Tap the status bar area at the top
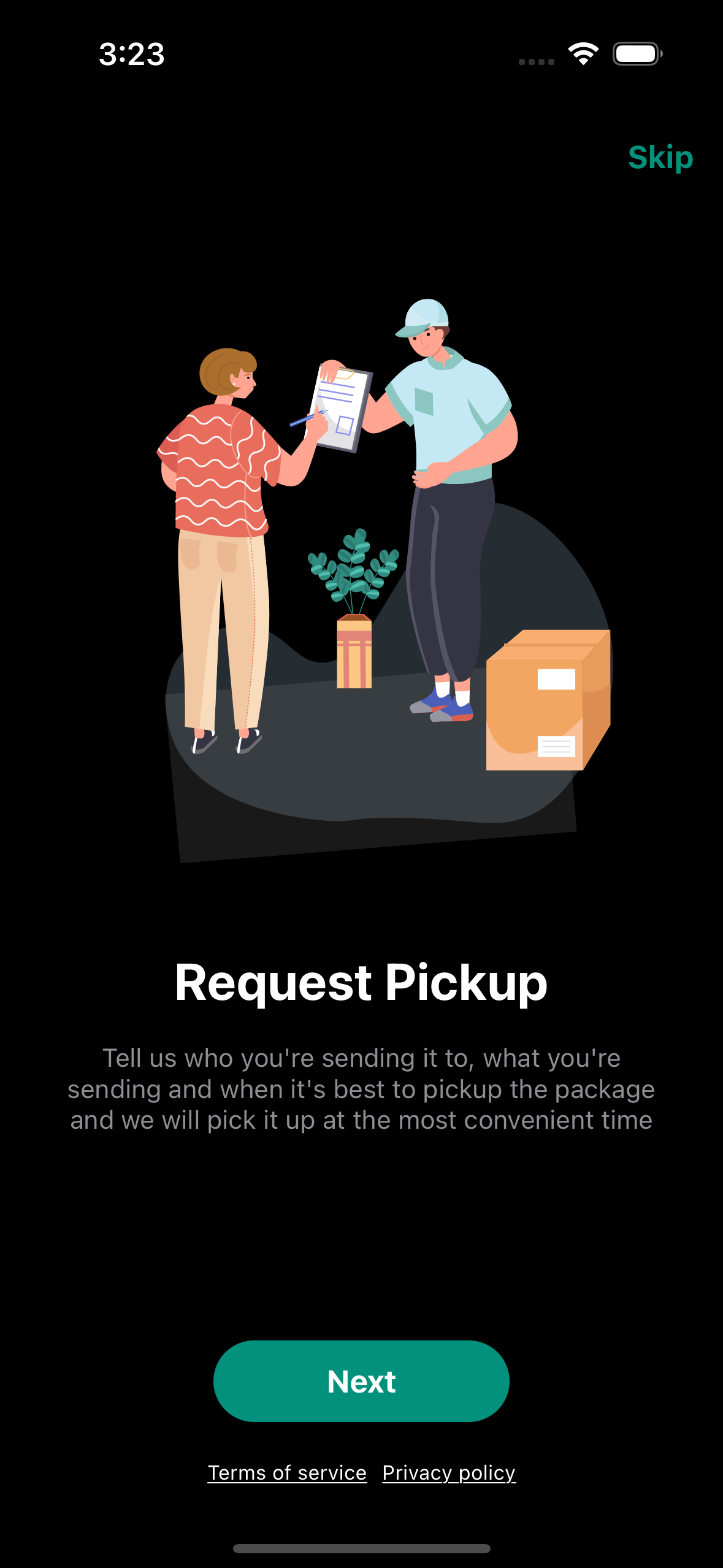 (x=361, y=54)
